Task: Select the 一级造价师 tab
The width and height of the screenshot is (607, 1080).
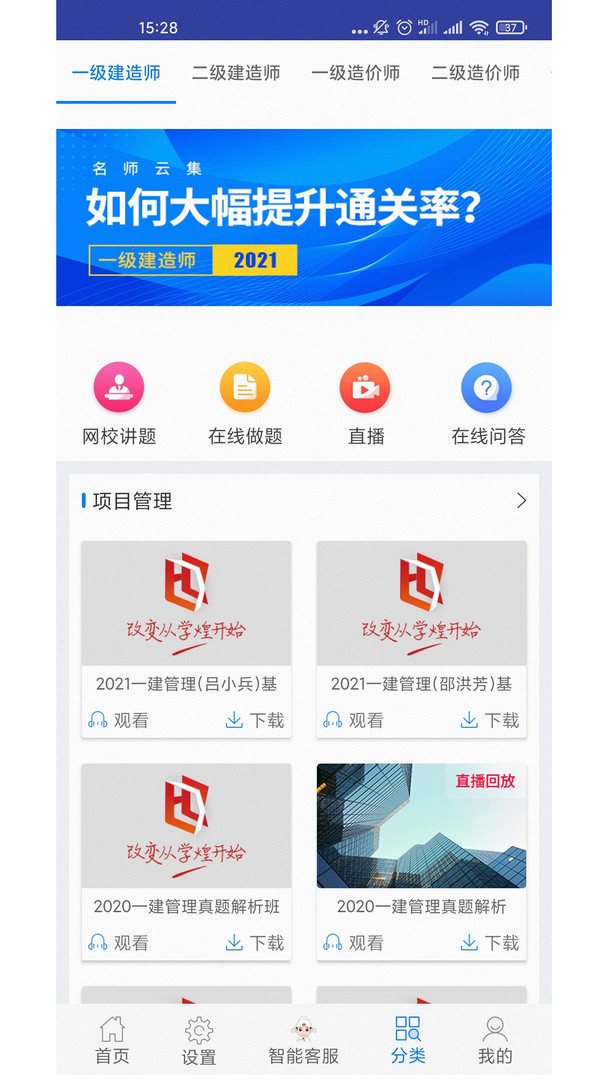Action: pyautogui.click(x=355, y=73)
